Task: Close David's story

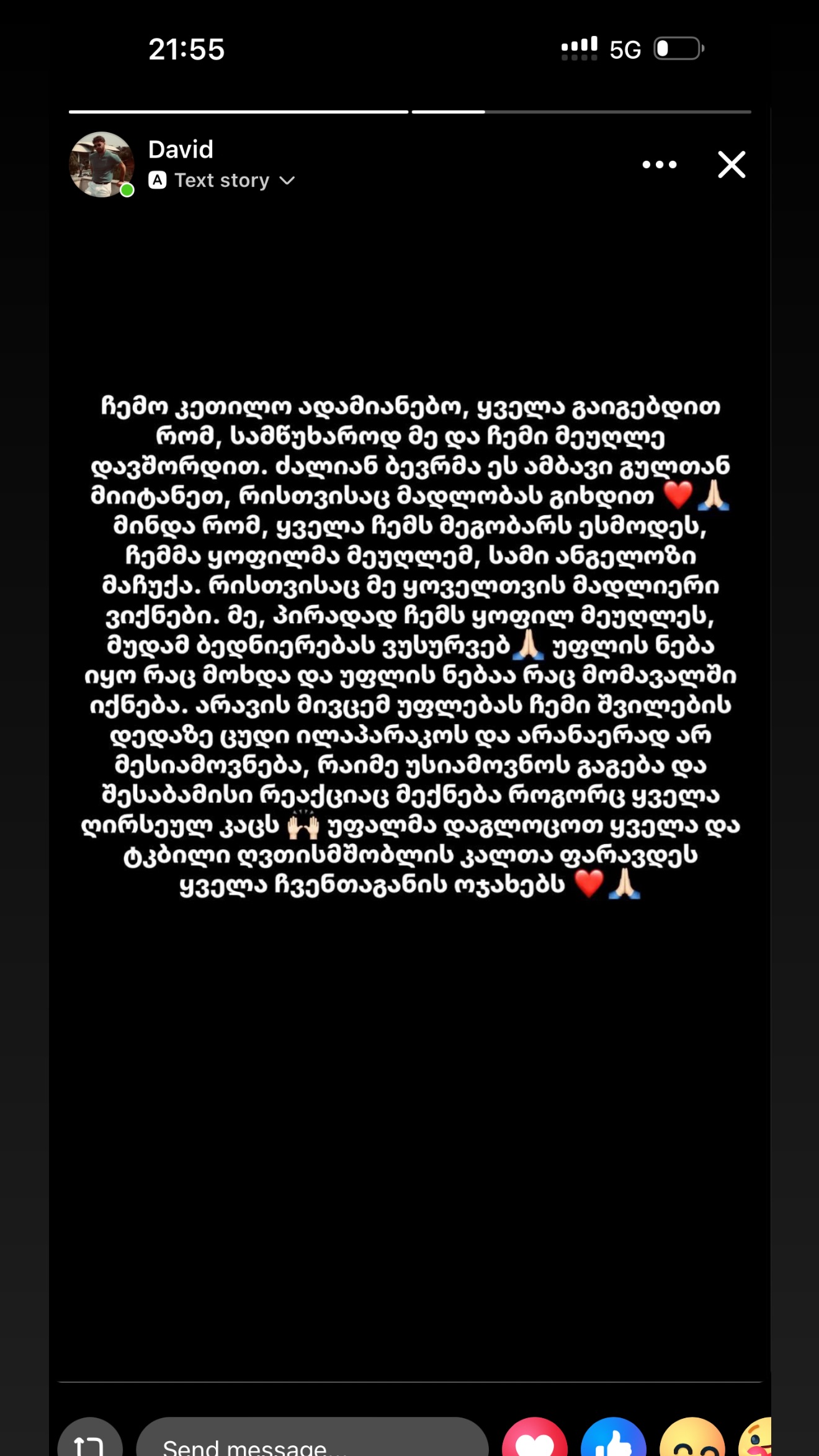Action: 732,164
